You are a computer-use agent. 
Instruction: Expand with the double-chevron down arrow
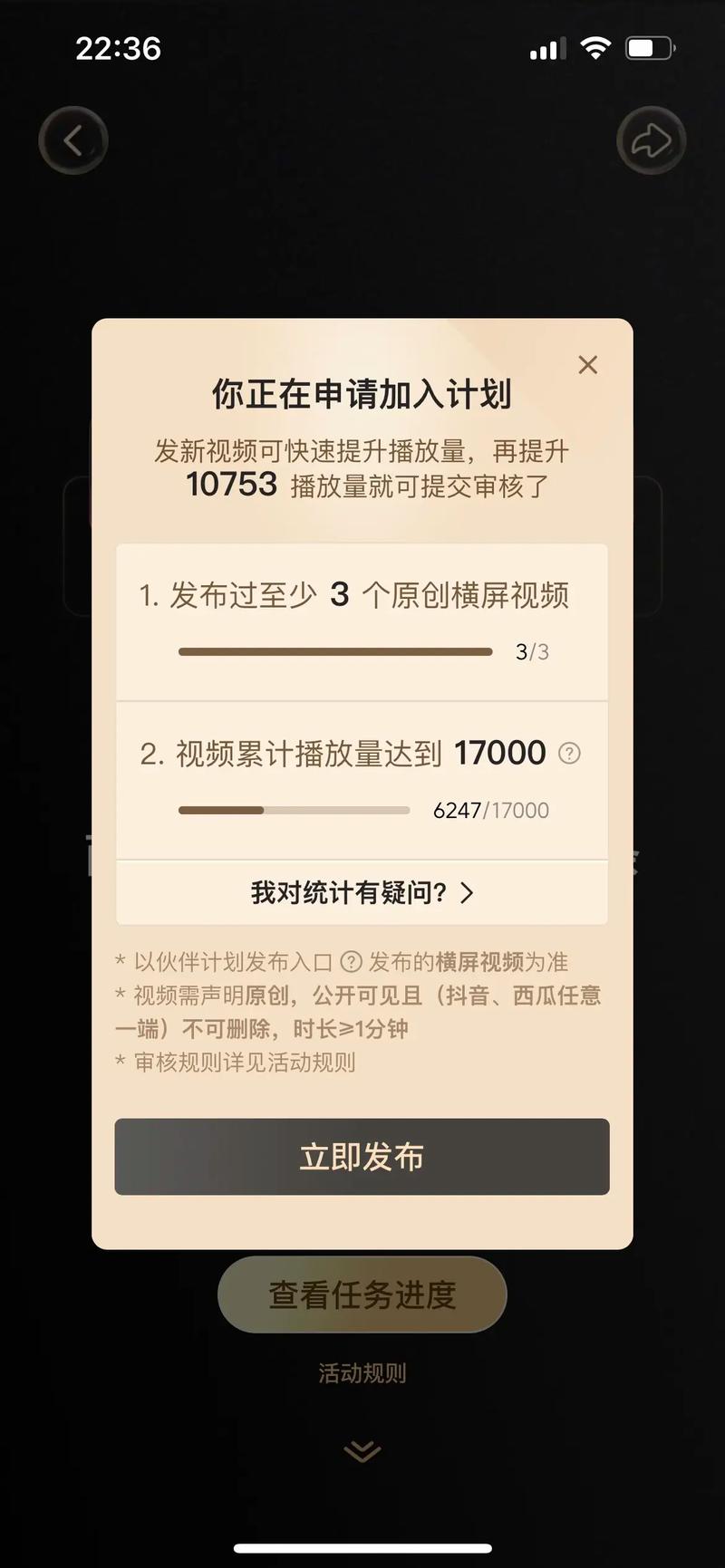point(362,1451)
